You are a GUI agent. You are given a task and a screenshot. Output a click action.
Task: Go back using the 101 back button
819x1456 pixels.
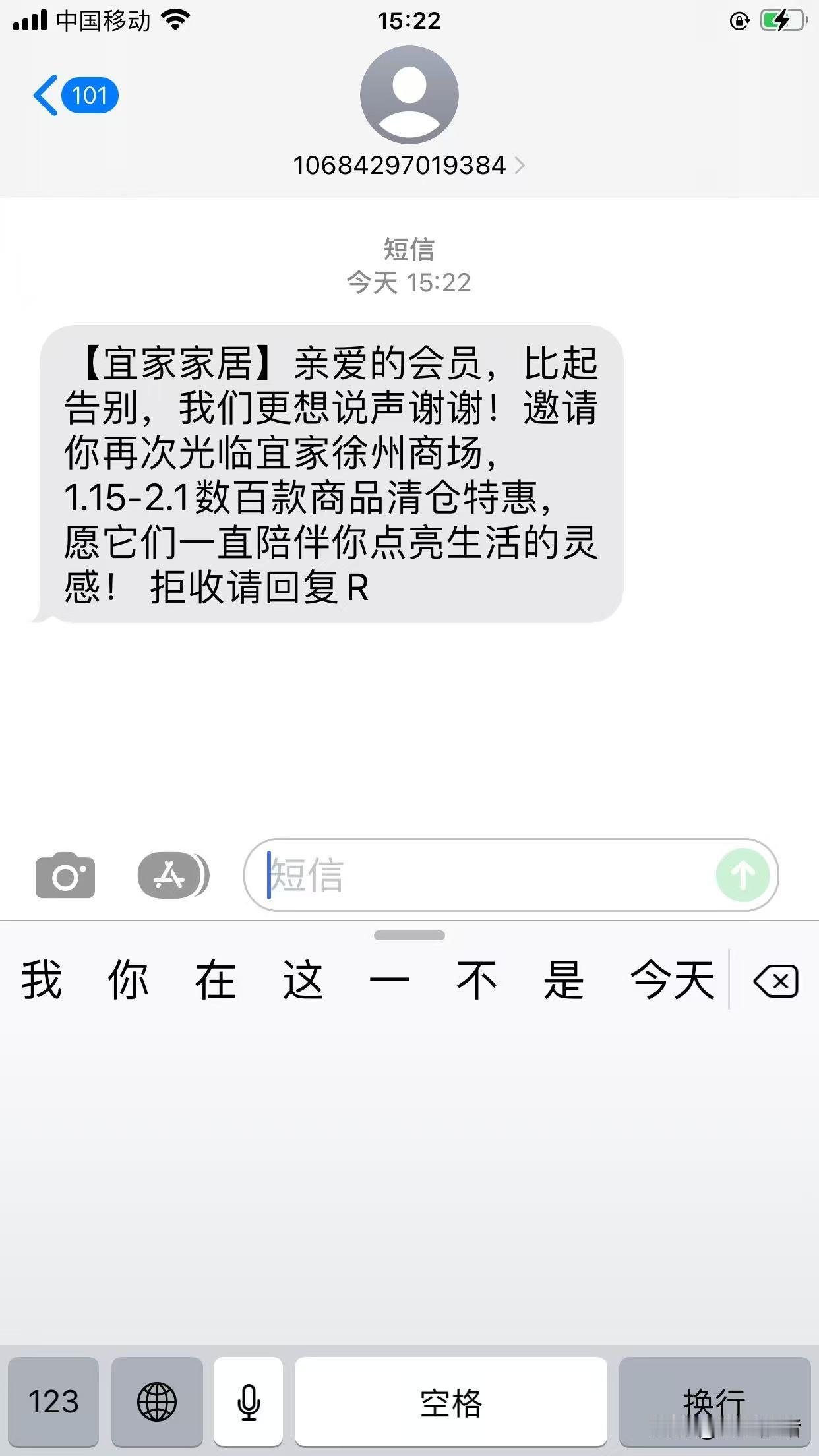tap(76, 95)
